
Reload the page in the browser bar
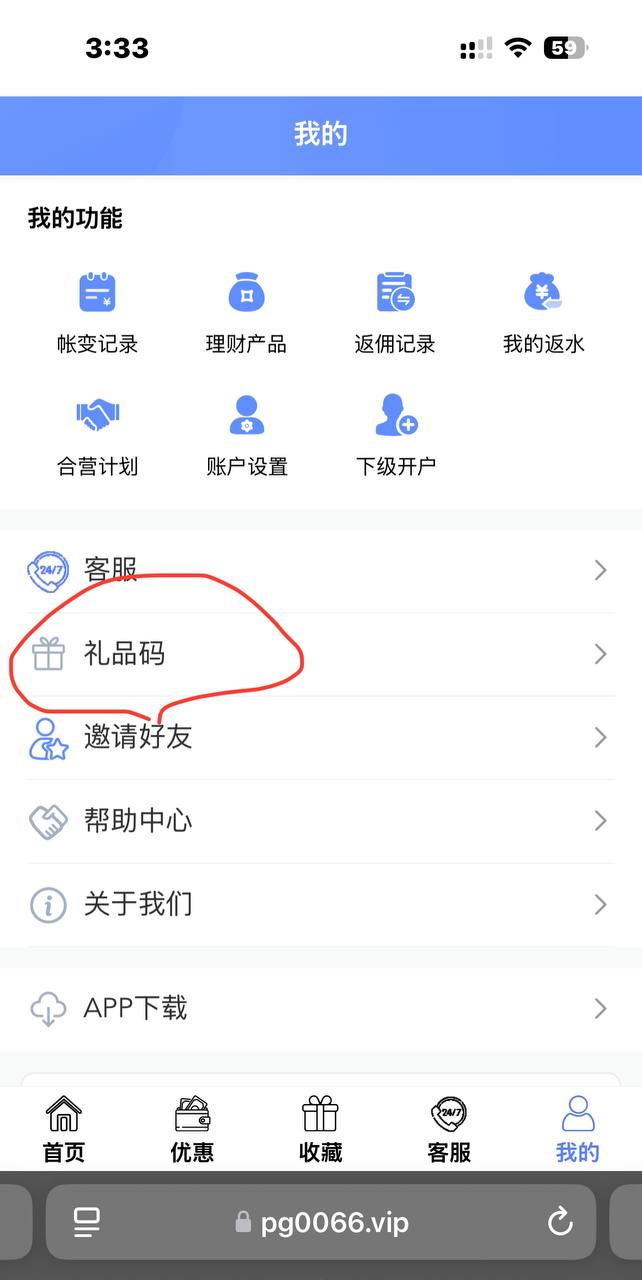(560, 1221)
